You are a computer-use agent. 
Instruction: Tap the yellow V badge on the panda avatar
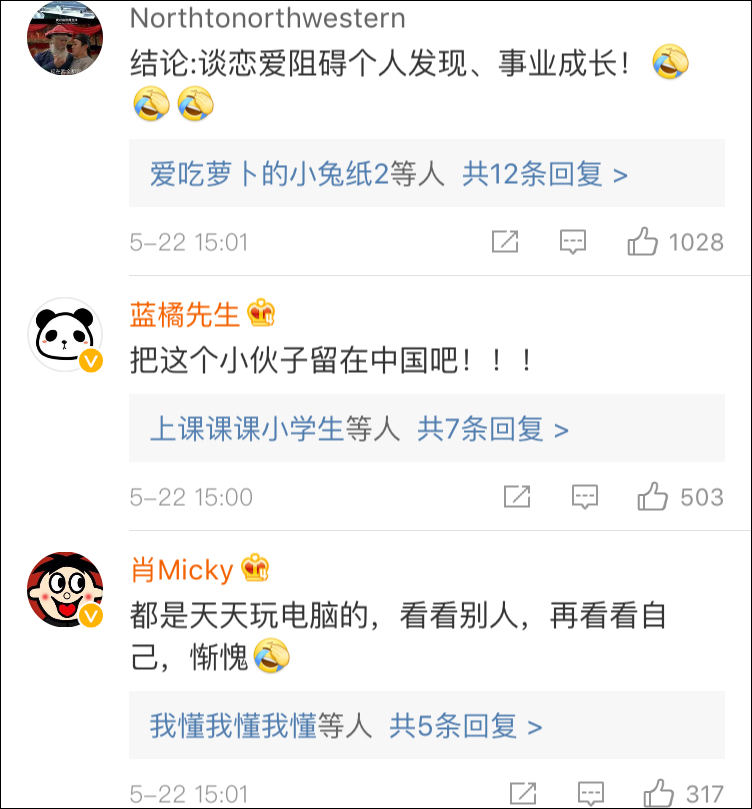point(93,362)
